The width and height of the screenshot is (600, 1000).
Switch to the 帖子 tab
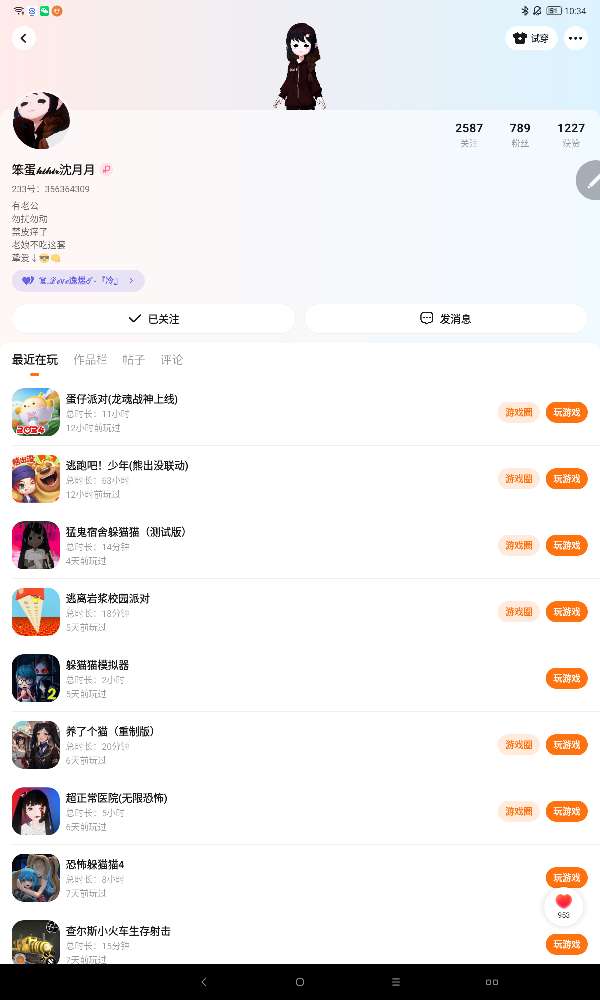tap(133, 360)
